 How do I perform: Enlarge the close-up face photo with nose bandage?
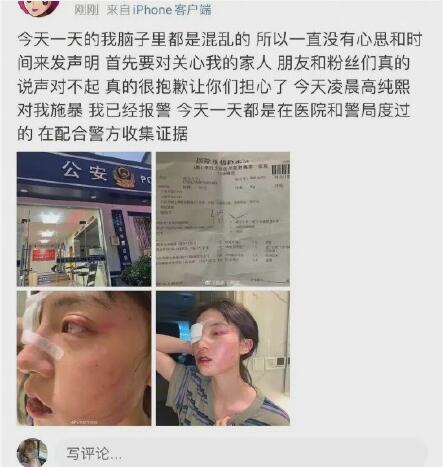click(84, 358)
